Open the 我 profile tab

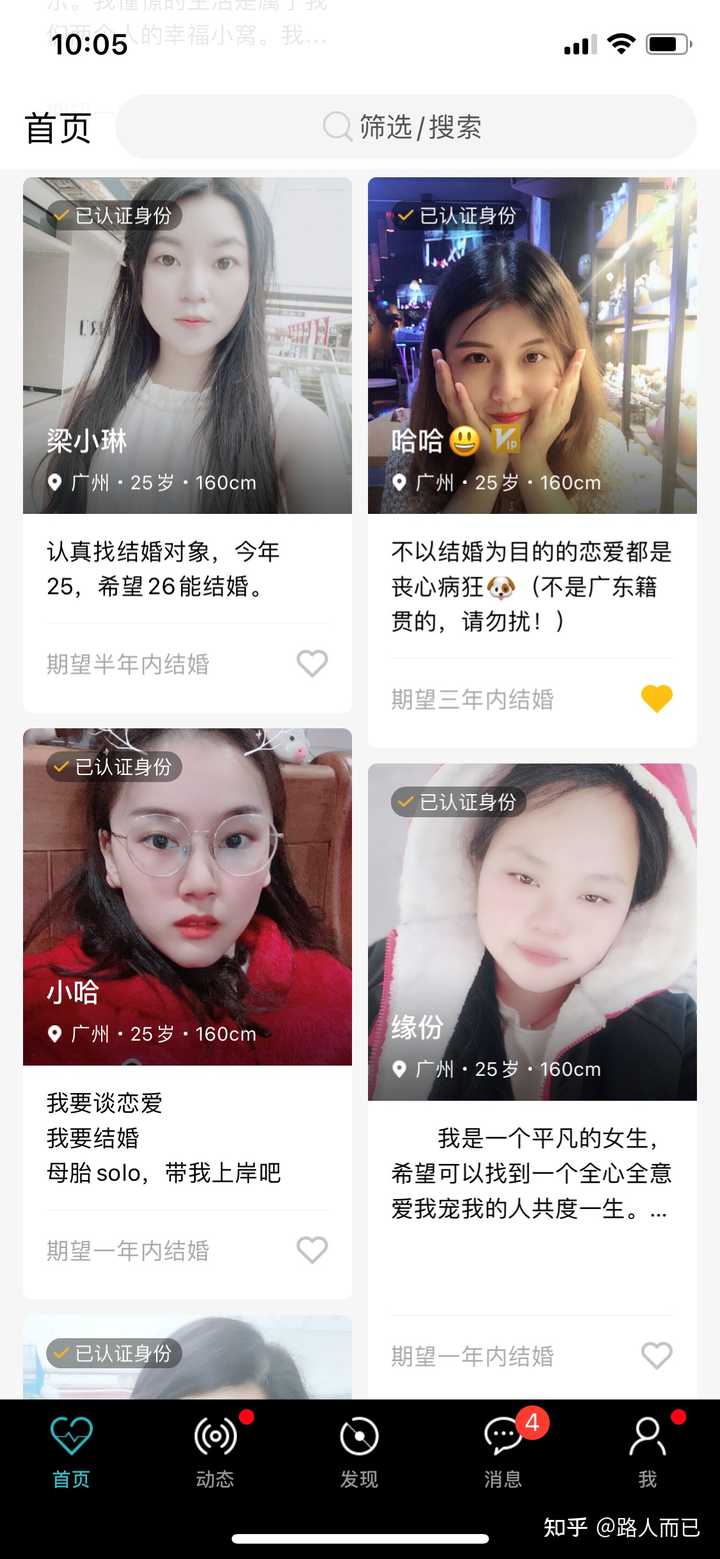tap(647, 1450)
